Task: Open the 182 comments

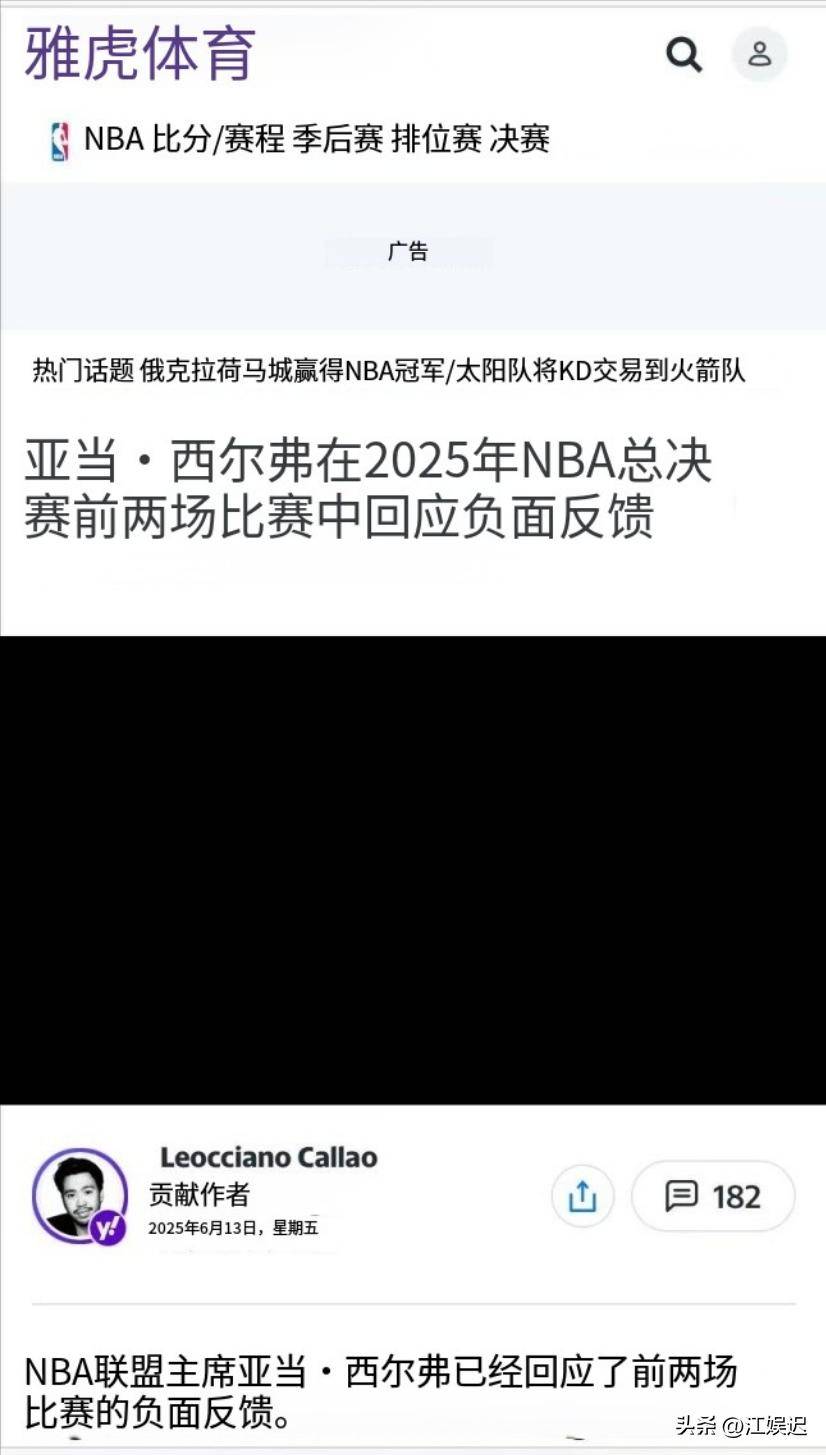Action: (713, 1195)
